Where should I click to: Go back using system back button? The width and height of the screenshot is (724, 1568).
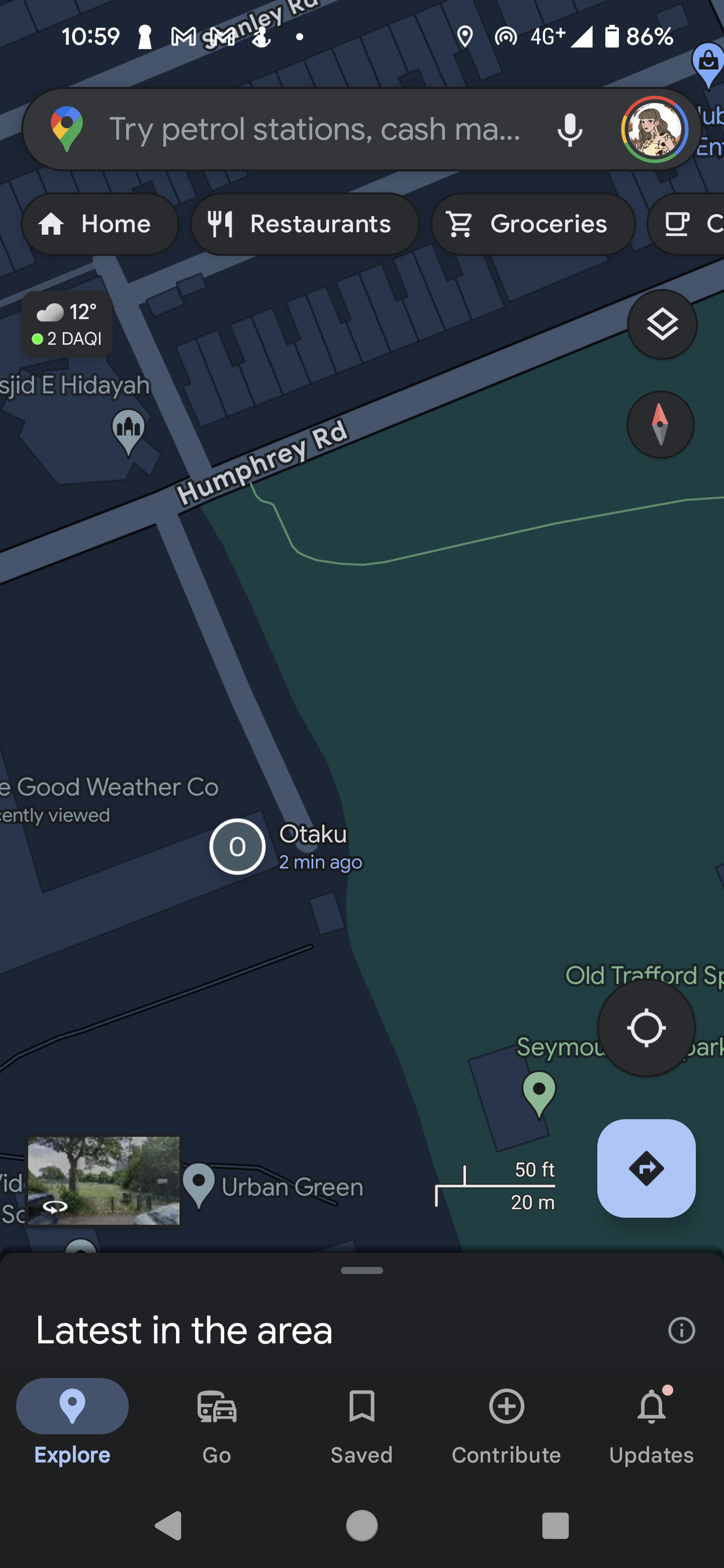tap(168, 1525)
